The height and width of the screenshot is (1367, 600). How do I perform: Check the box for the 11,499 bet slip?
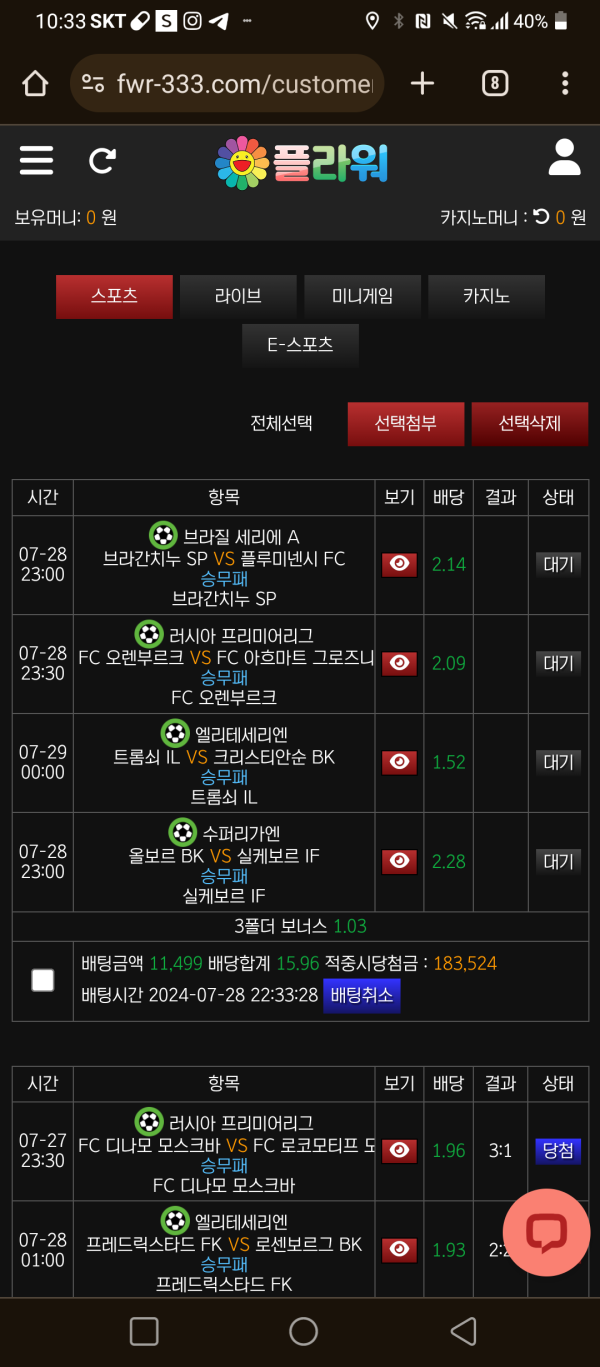[x=42, y=980]
